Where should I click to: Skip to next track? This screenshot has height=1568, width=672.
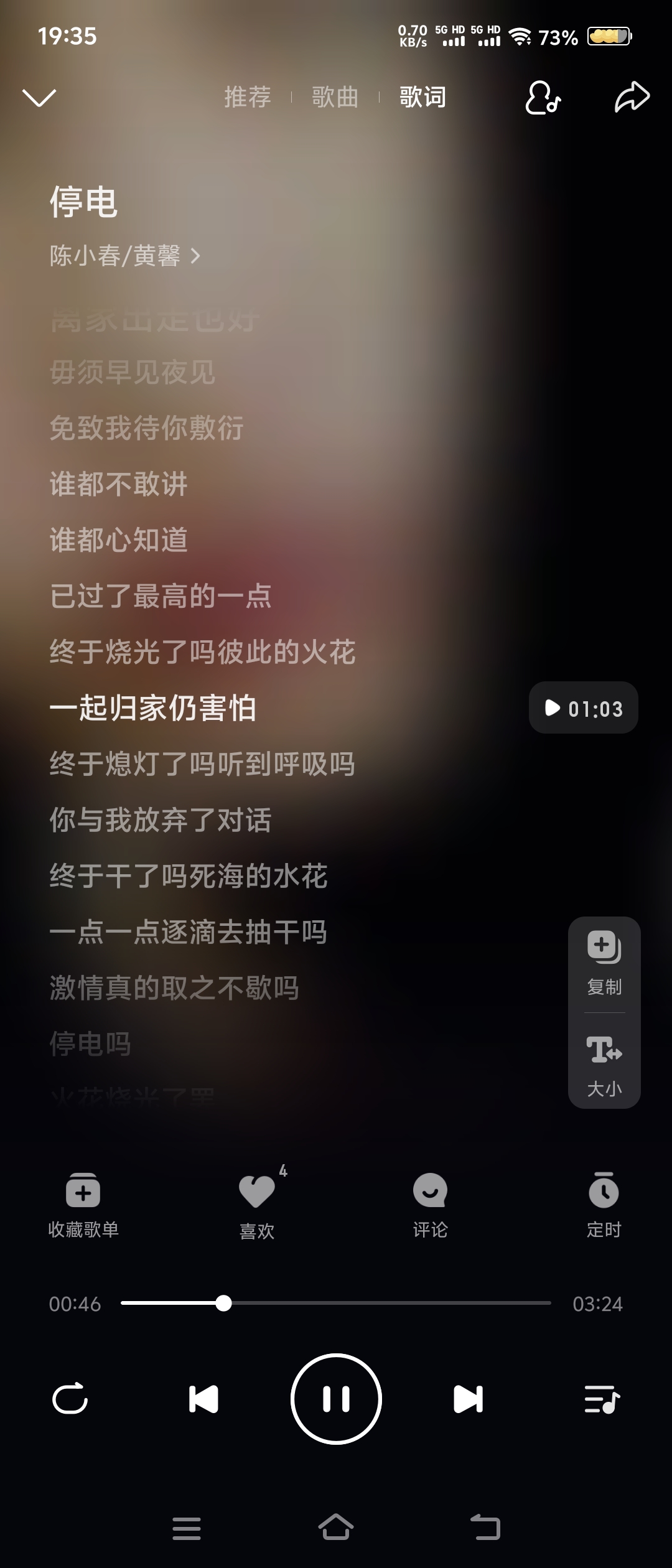pyautogui.click(x=469, y=1399)
